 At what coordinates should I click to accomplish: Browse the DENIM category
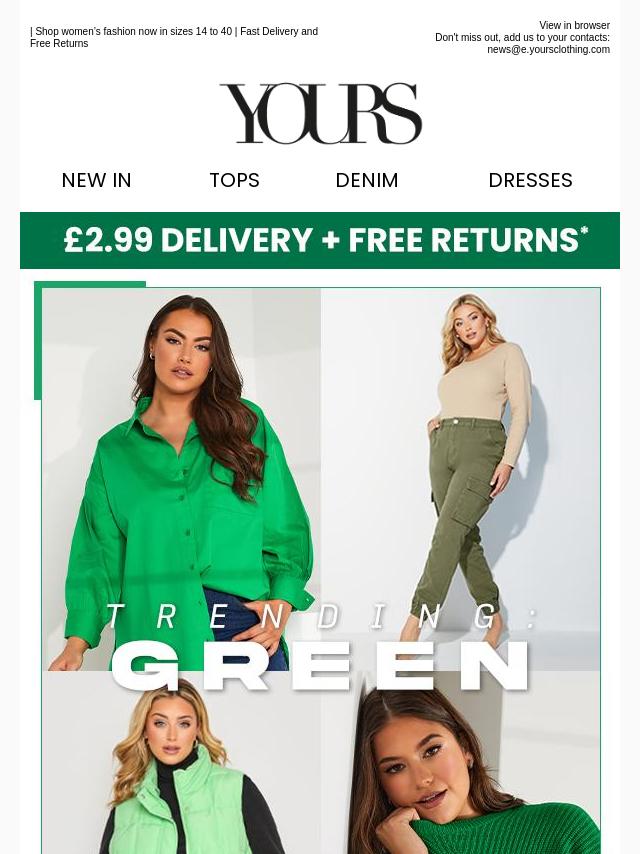pyautogui.click(x=366, y=180)
